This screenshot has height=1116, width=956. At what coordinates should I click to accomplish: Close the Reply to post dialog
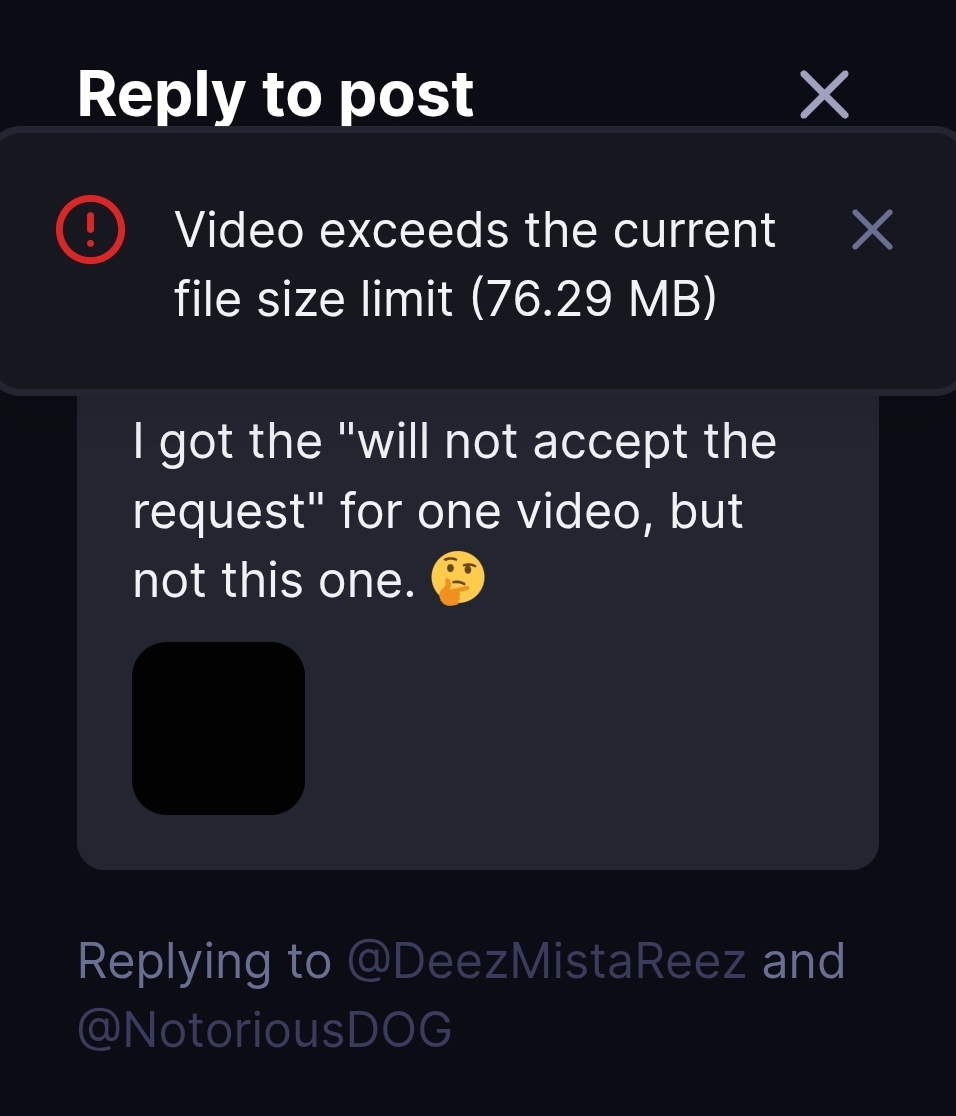click(825, 96)
